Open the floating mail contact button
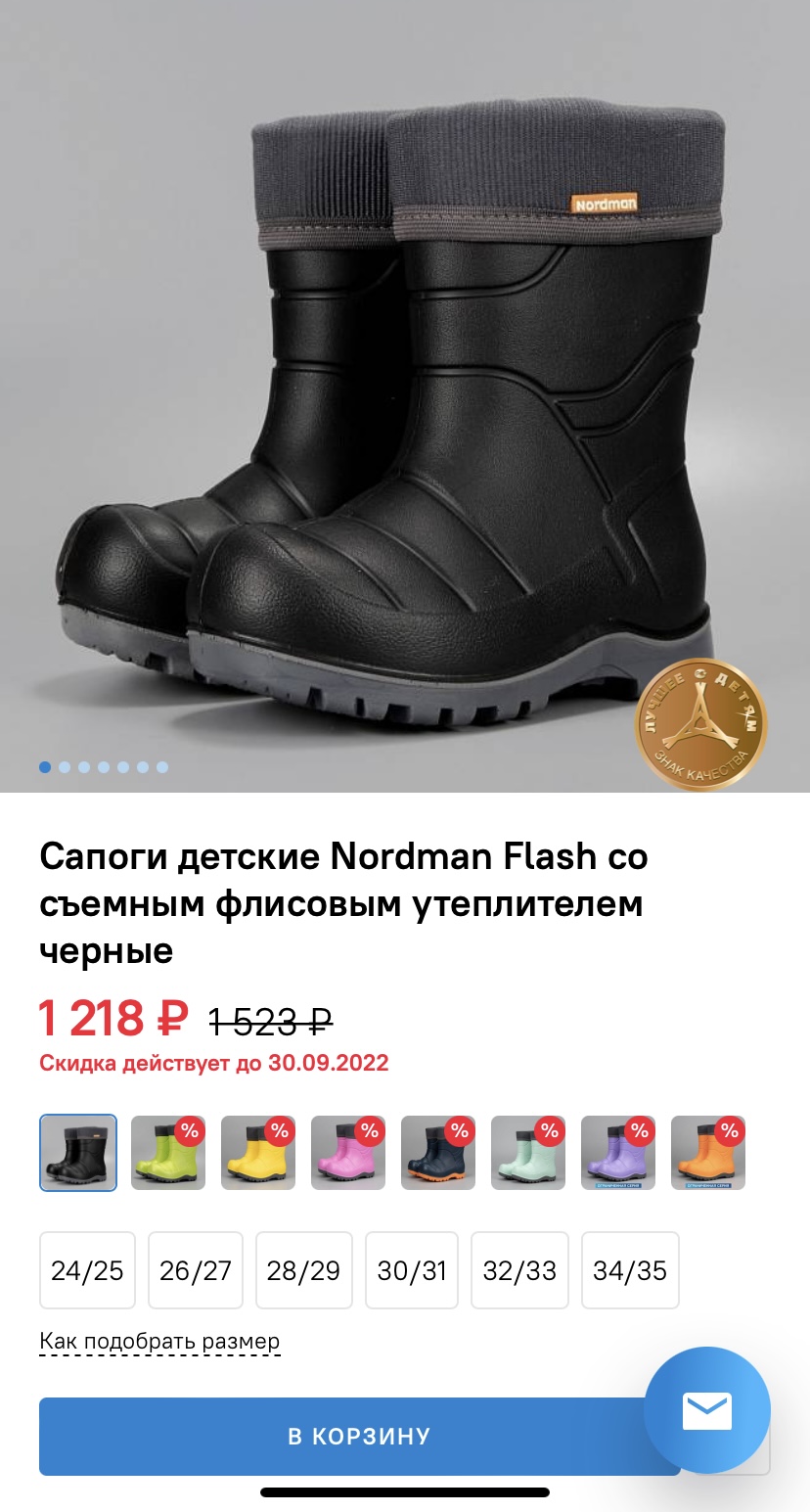The width and height of the screenshot is (810, 1512). [707, 1411]
